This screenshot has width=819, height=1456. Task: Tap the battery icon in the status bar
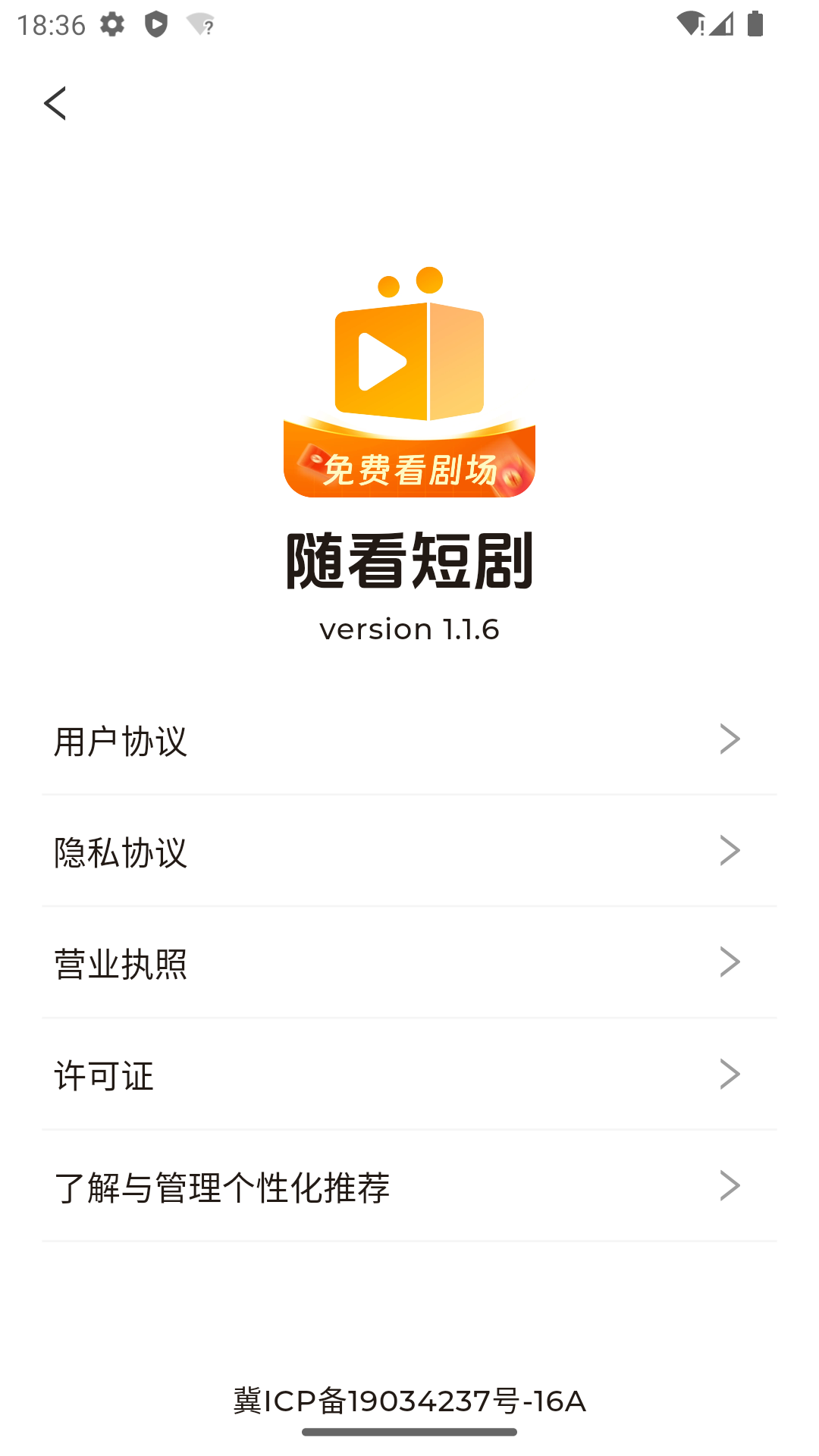tap(756, 24)
